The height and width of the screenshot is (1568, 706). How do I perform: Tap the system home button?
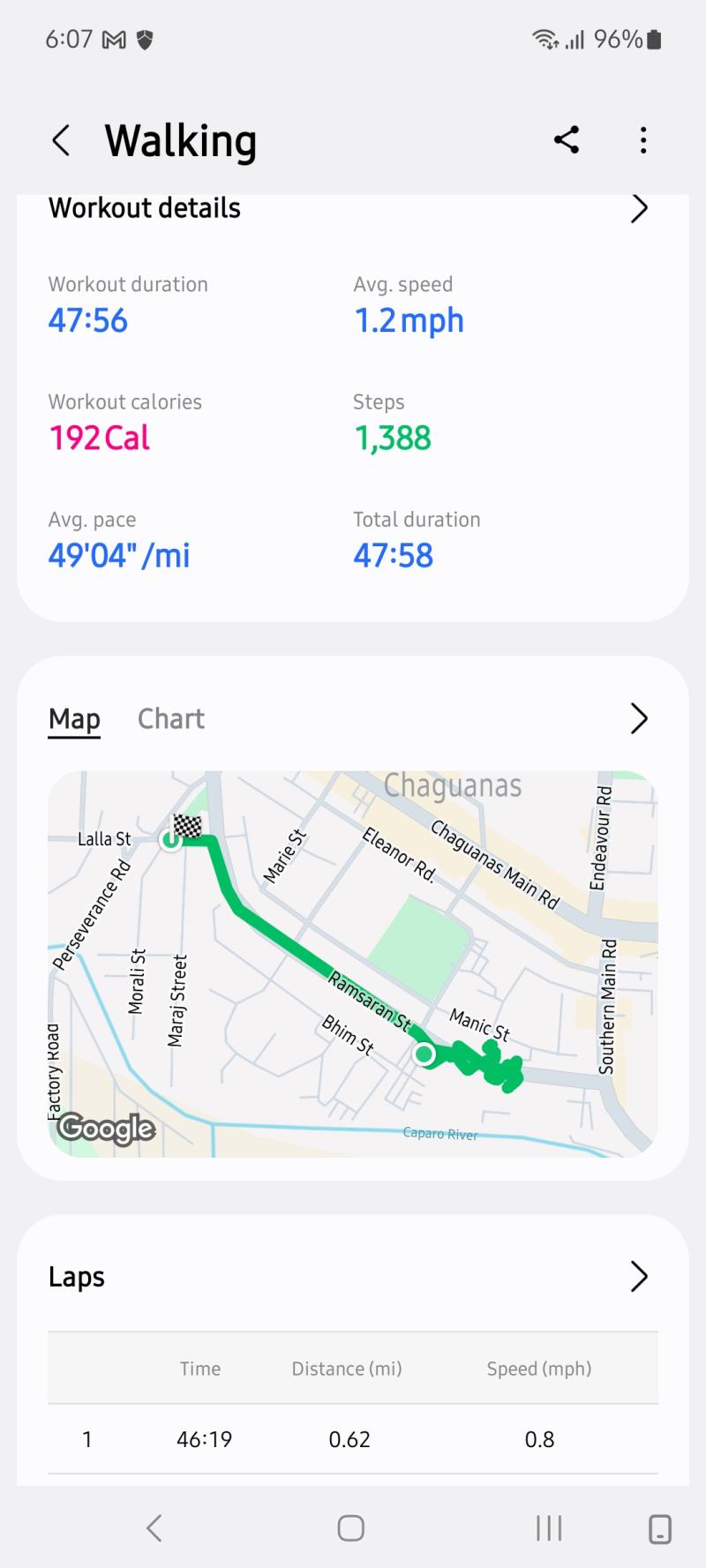click(351, 1528)
